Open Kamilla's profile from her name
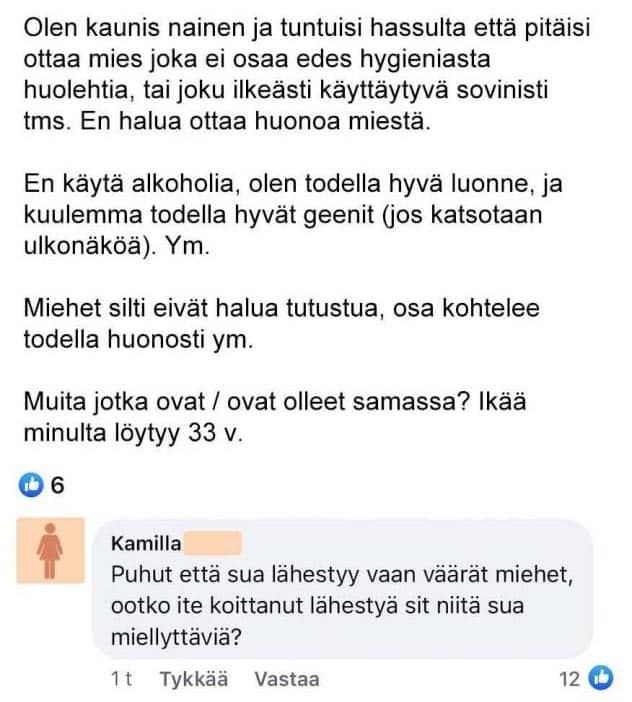The image size is (632, 702). [x=147, y=544]
